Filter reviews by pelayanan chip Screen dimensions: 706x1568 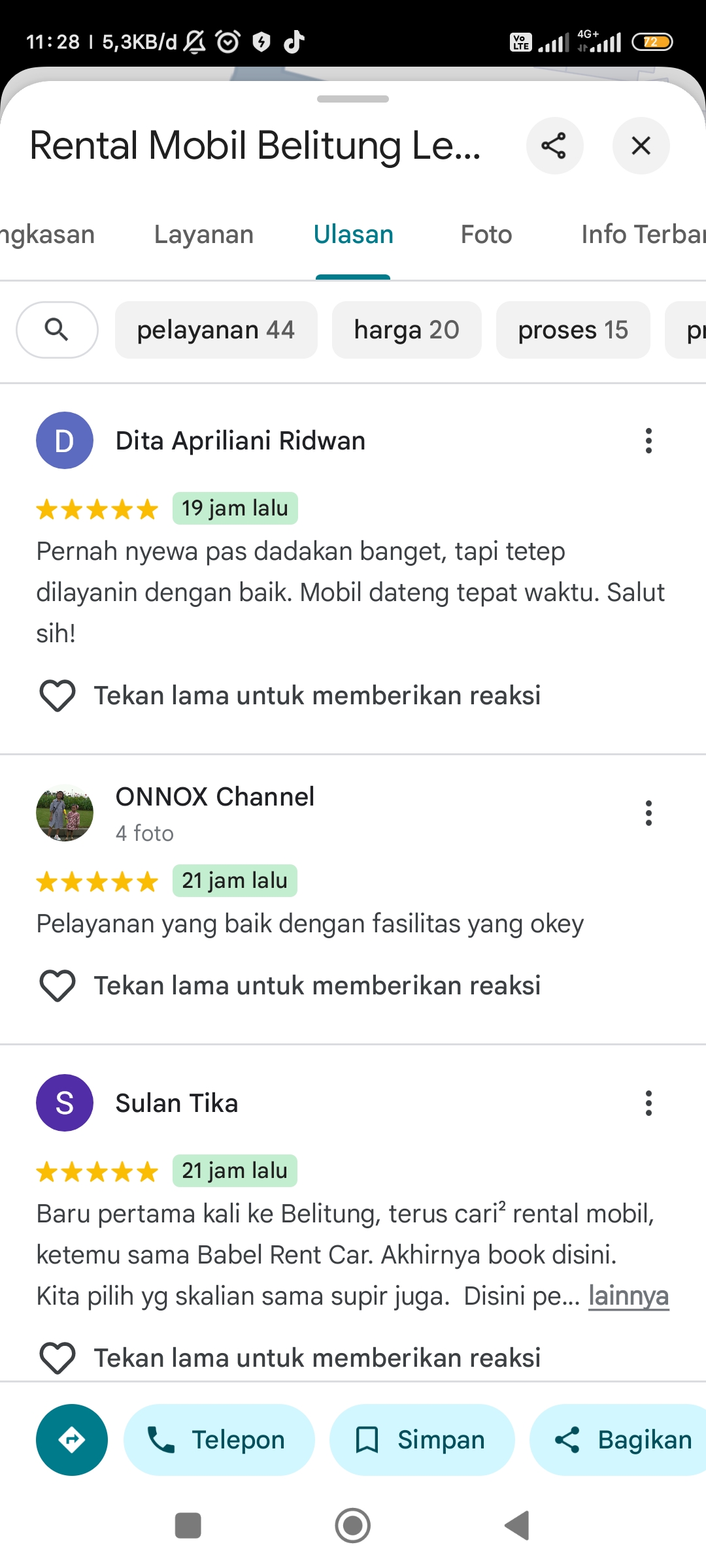pos(216,330)
